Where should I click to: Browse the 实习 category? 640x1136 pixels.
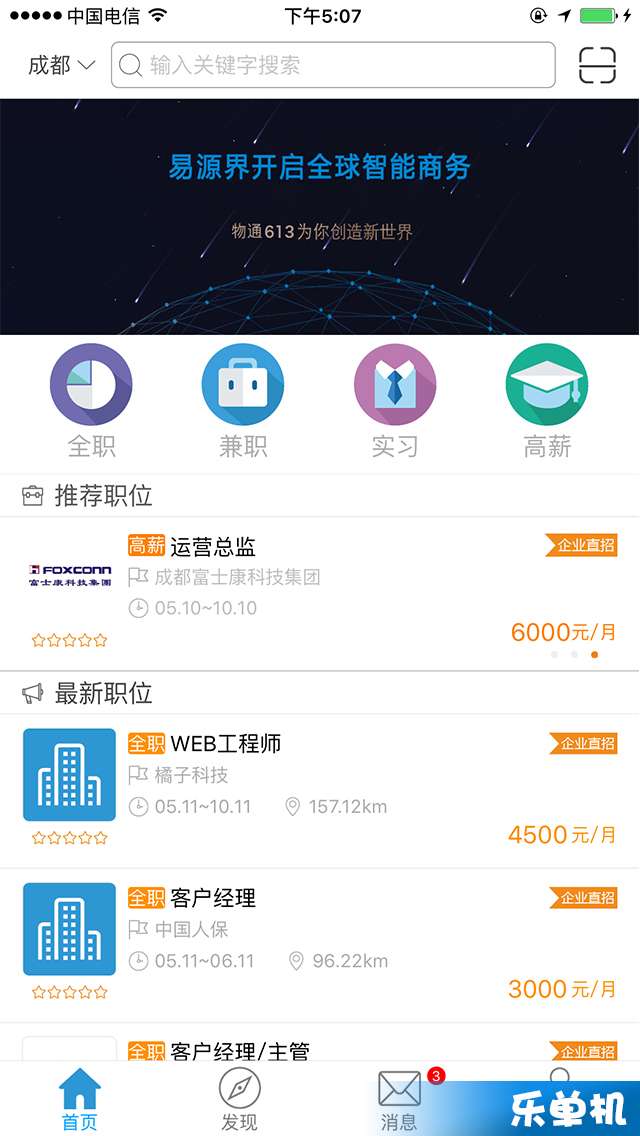click(x=395, y=400)
